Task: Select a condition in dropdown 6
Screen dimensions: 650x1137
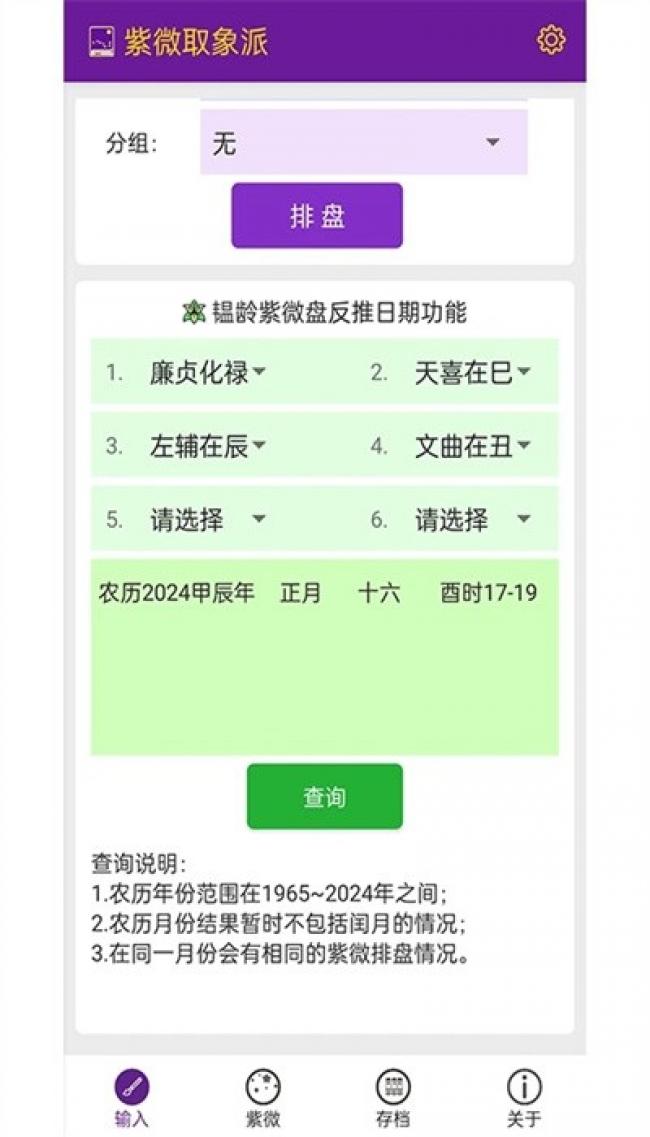Action: pyautogui.click(x=472, y=520)
